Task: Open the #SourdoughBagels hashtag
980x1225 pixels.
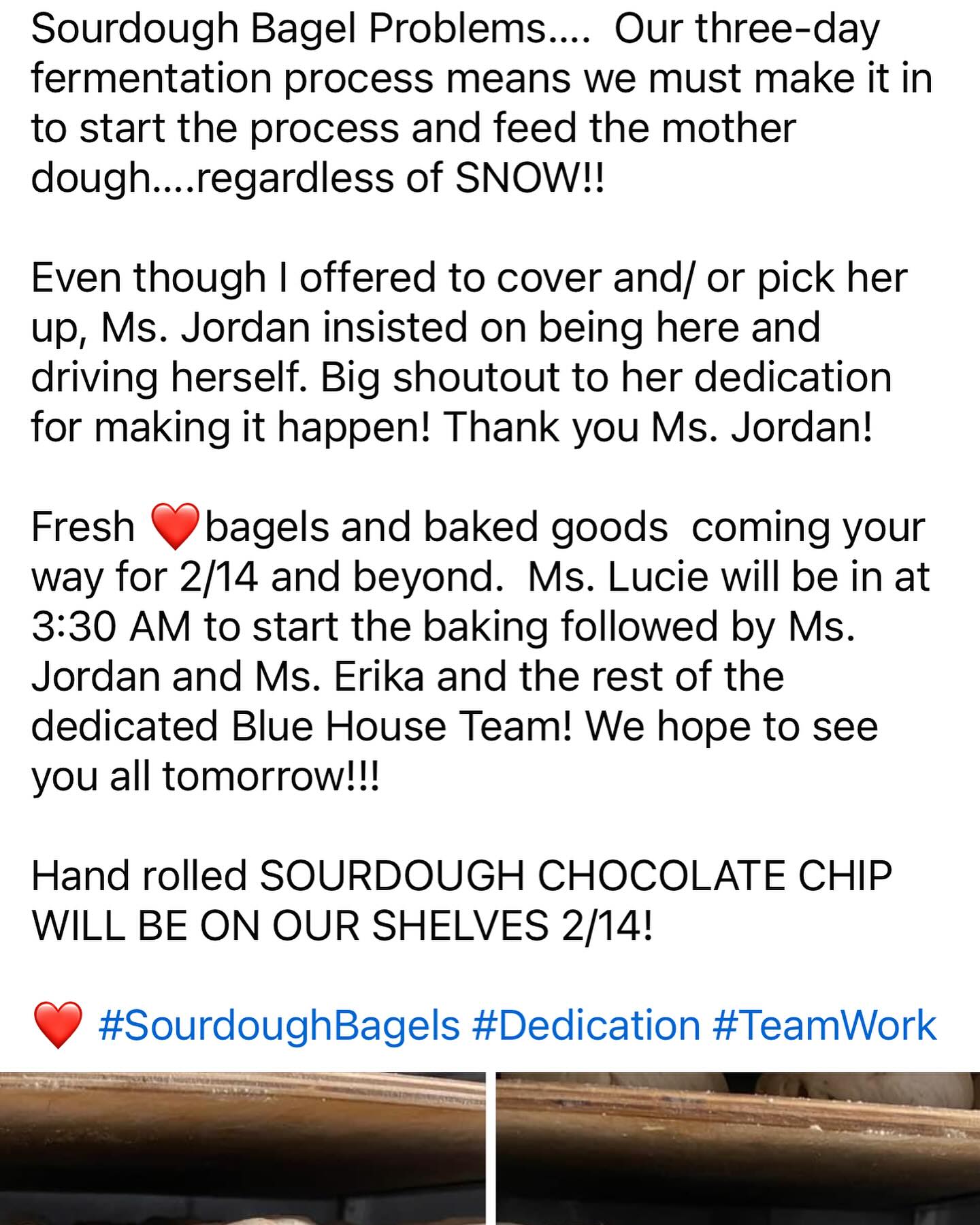Action: click(x=279, y=1026)
